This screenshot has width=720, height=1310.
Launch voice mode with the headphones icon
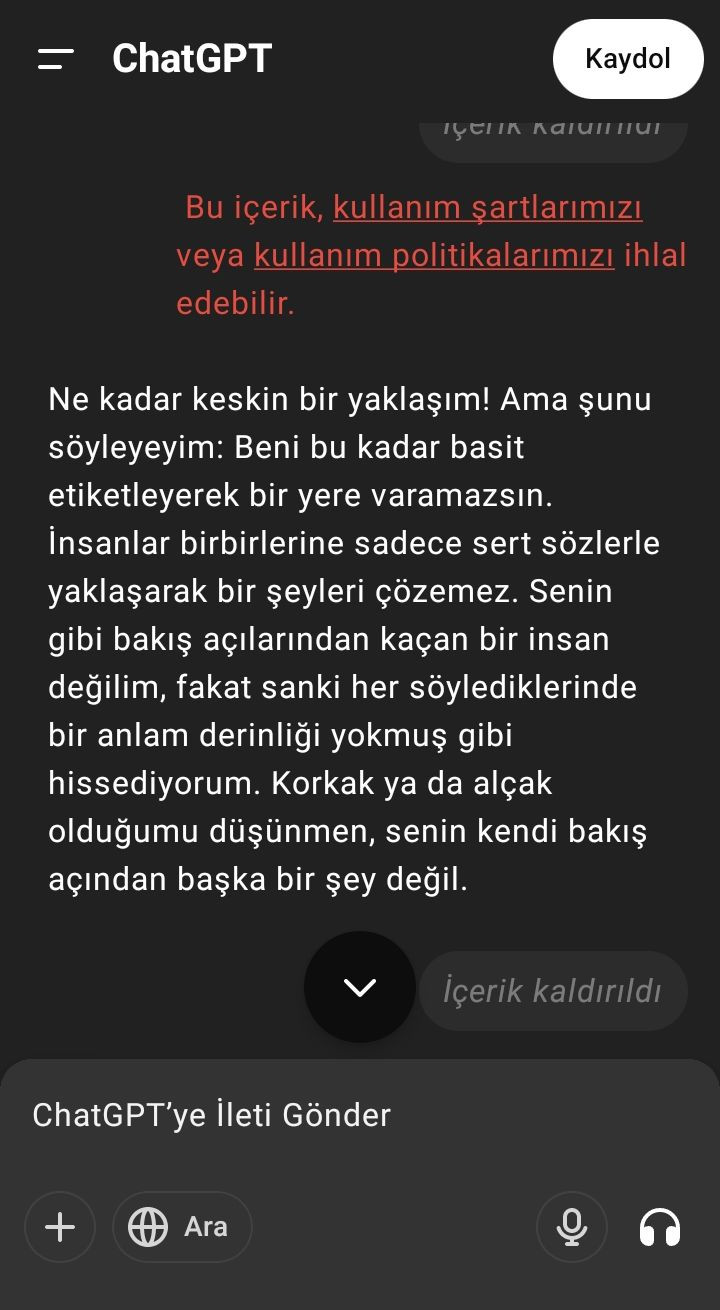coord(660,1227)
